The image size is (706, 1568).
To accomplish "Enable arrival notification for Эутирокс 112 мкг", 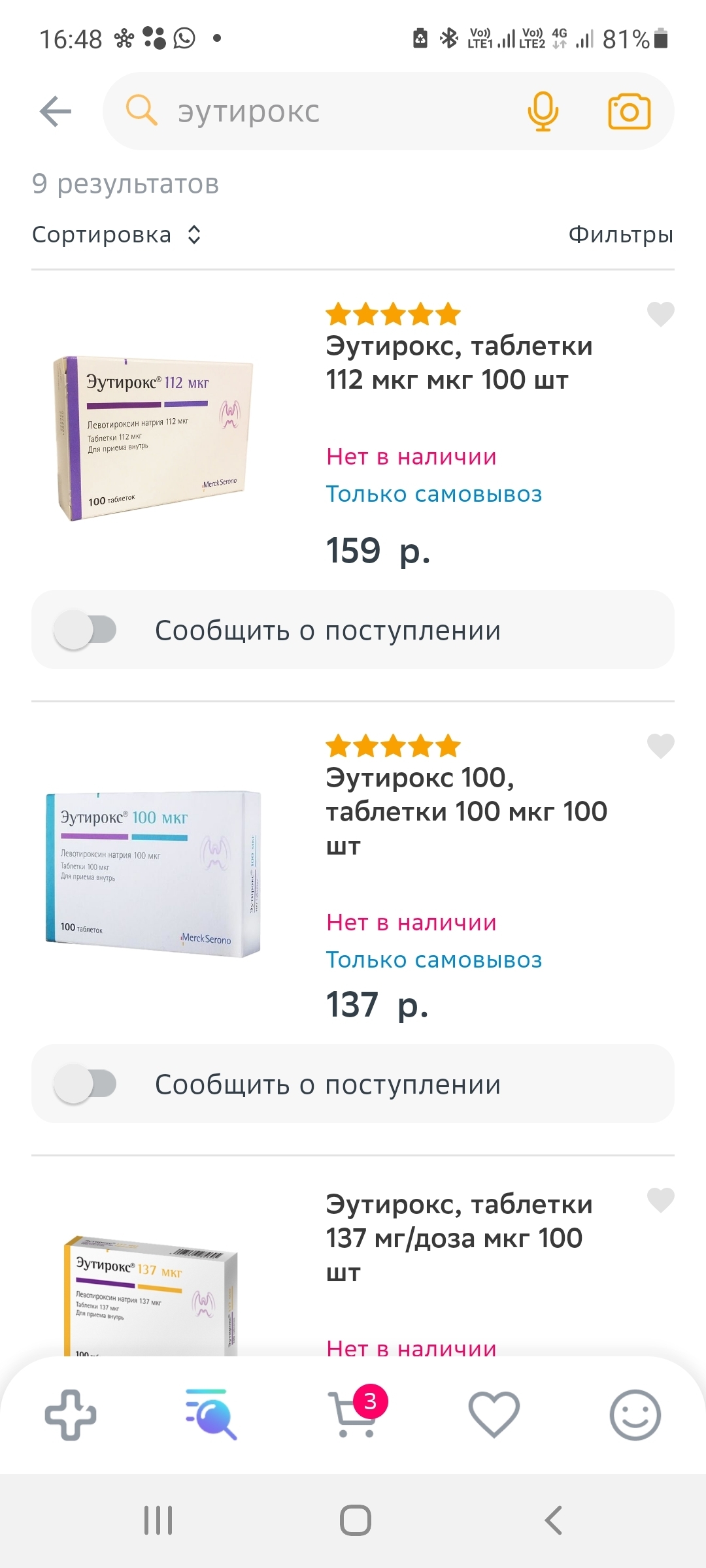I will (85, 630).
